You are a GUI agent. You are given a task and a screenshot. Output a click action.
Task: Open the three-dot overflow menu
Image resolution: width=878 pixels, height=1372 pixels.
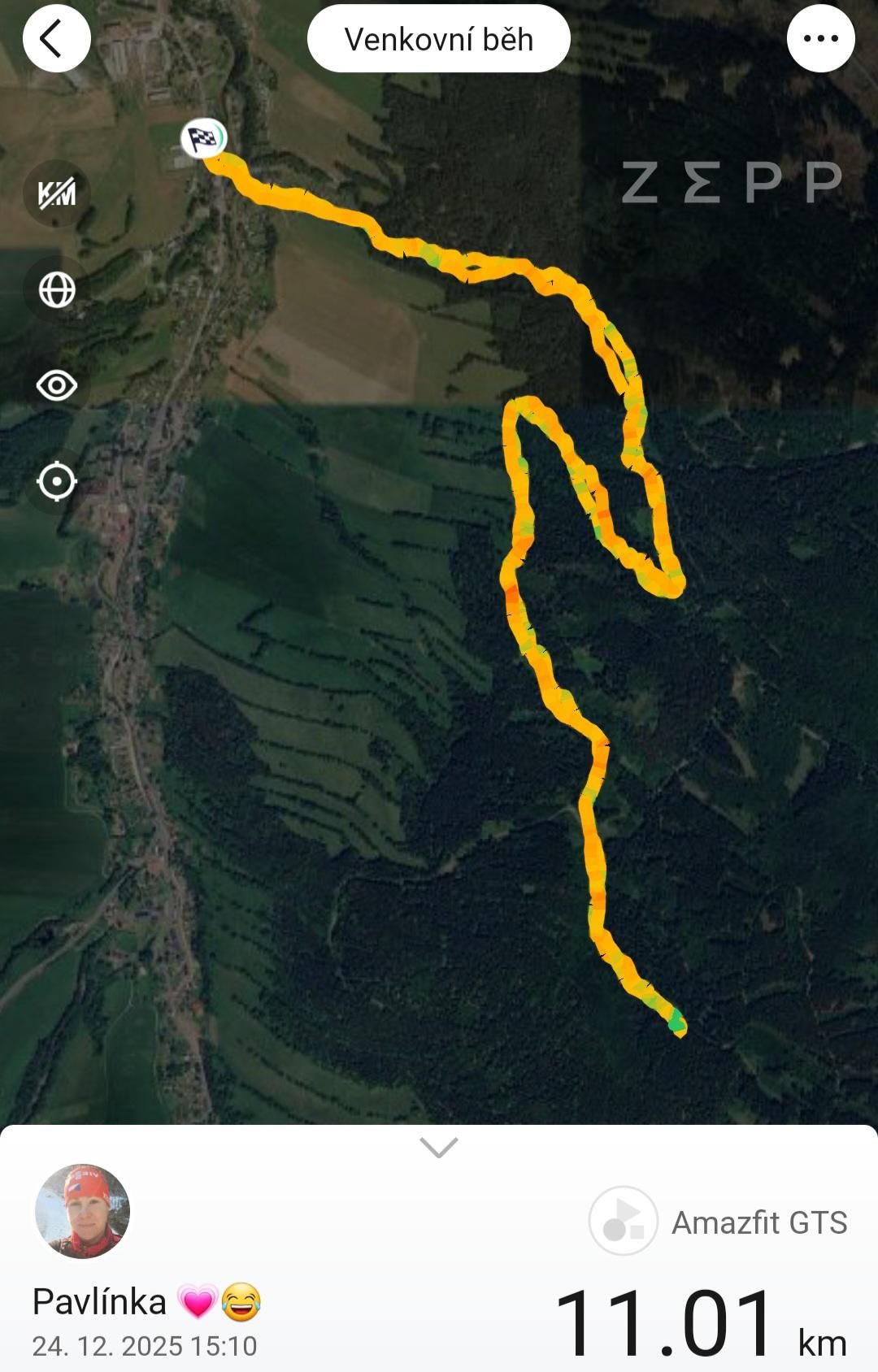point(820,39)
